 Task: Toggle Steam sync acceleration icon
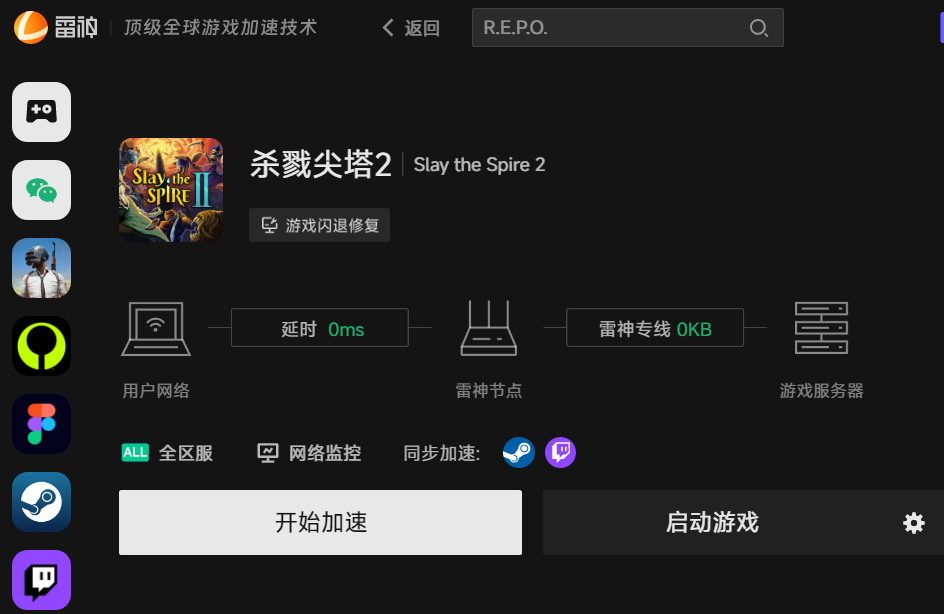click(518, 453)
